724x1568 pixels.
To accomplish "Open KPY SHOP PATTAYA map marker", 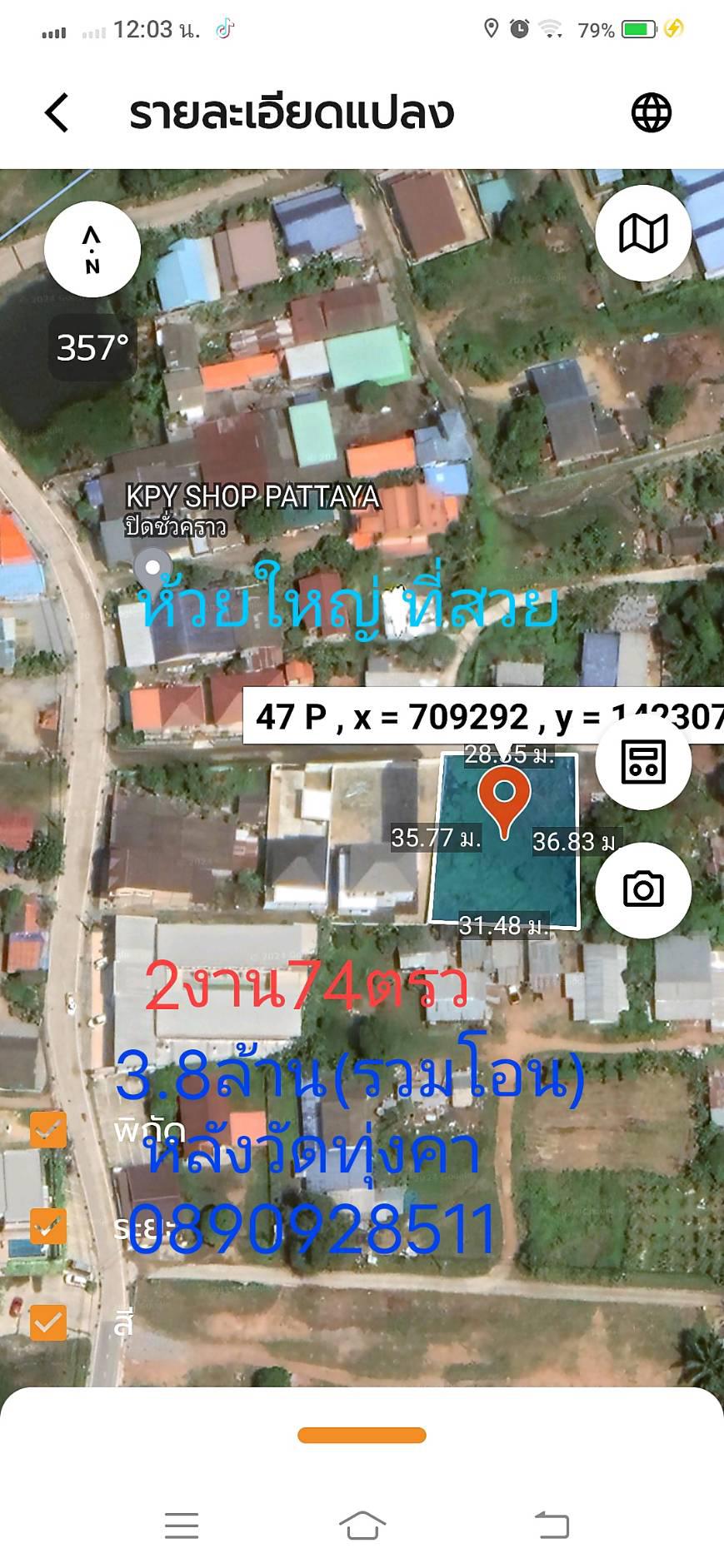I will (x=152, y=571).
